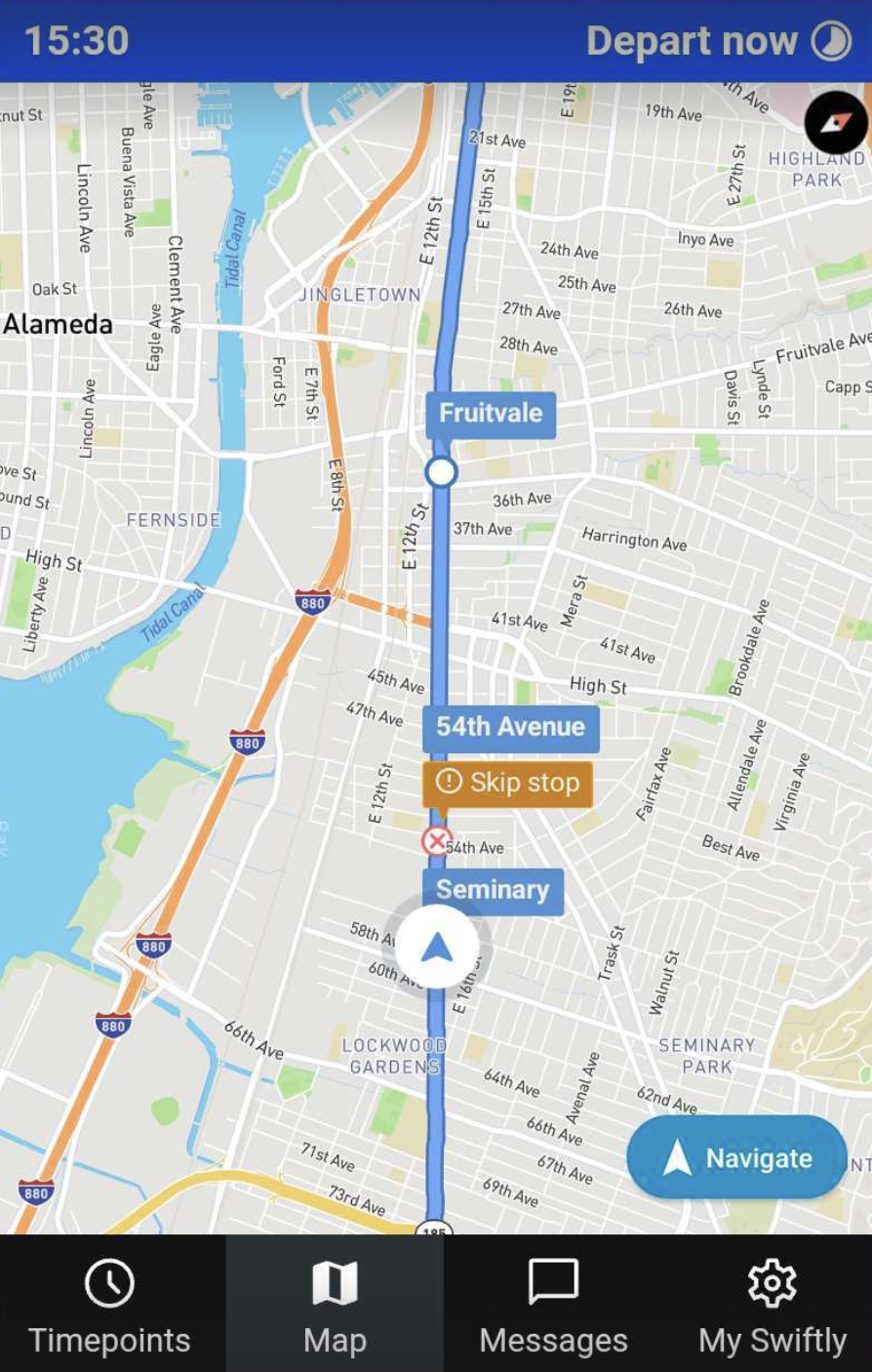Open the Timepoints tab
This screenshot has width=872, height=1372.
109,1306
